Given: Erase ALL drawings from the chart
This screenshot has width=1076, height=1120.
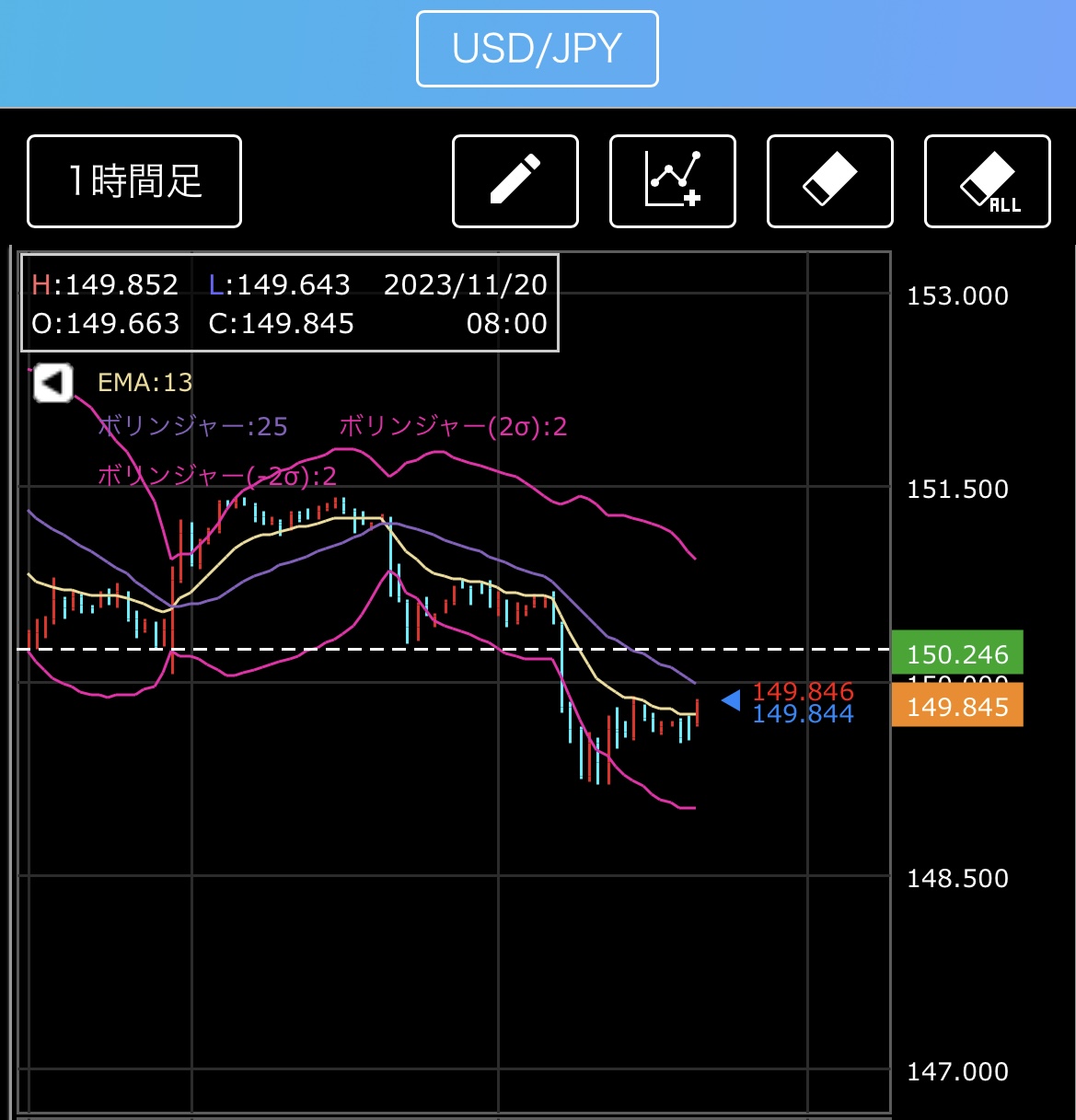Looking at the screenshot, I should pyautogui.click(x=988, y=180).
